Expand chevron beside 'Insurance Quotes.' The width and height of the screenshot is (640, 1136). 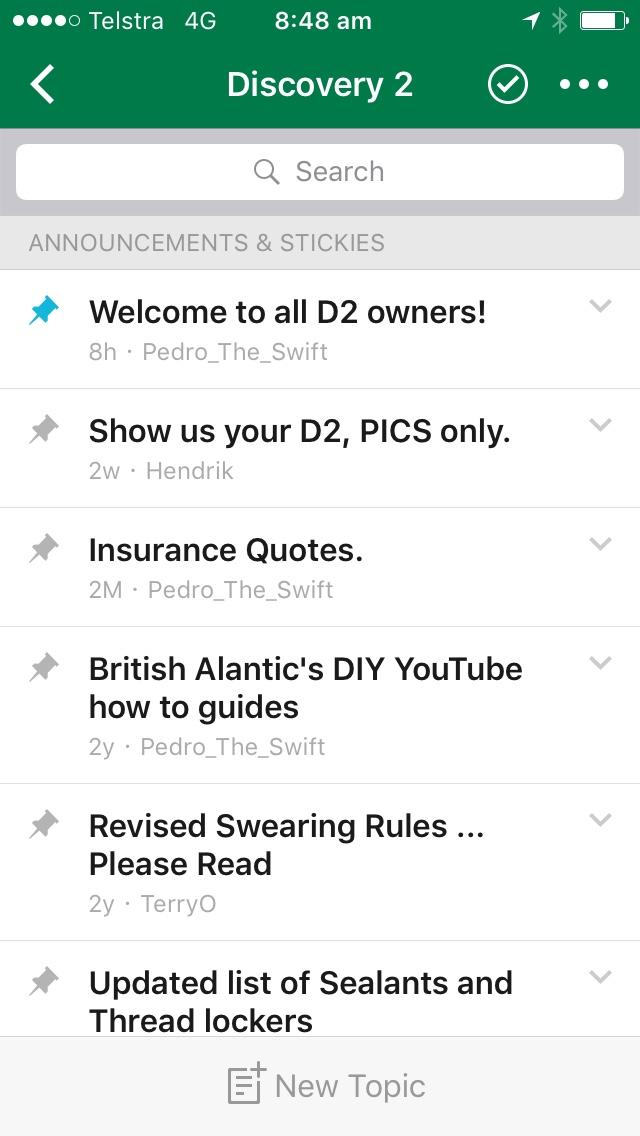pos(600,545)
